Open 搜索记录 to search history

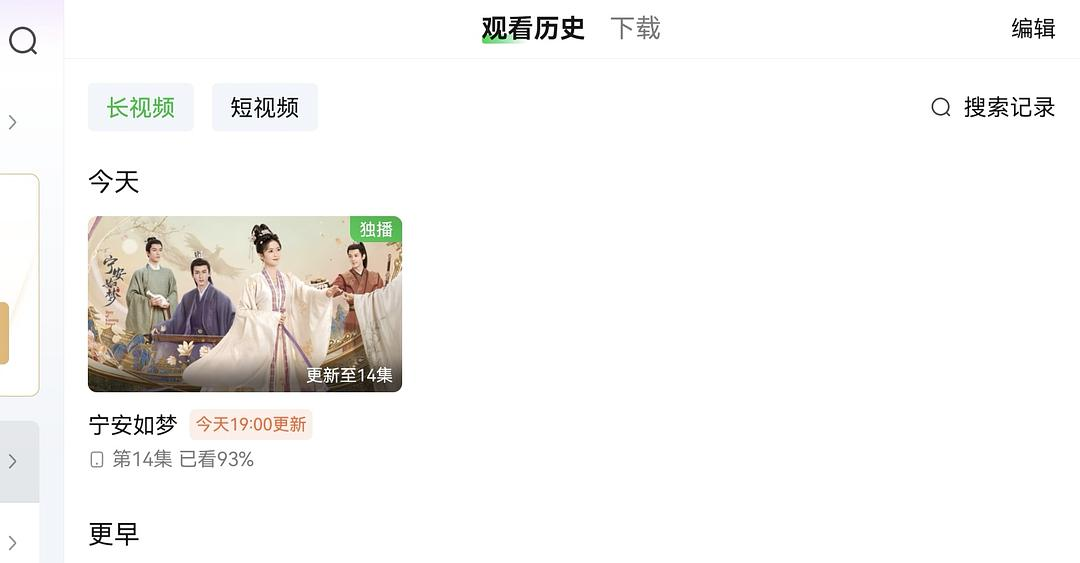pyautogui.click(x=993, y=107)
